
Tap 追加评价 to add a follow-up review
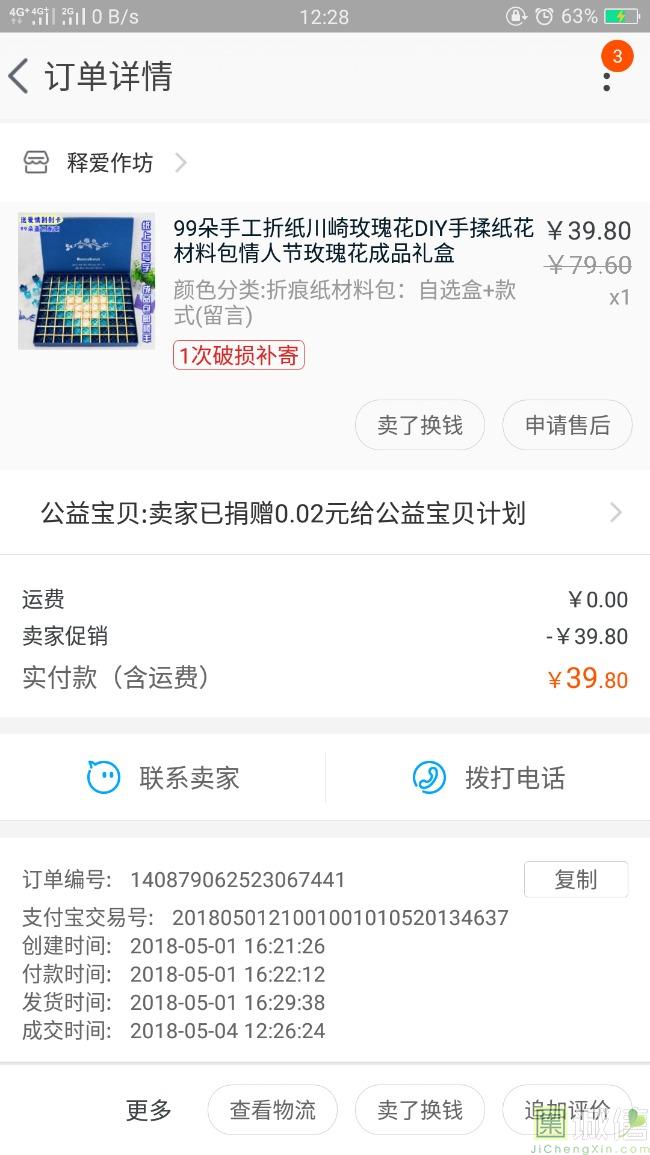pyautogui.click(x=566, y=1110)
